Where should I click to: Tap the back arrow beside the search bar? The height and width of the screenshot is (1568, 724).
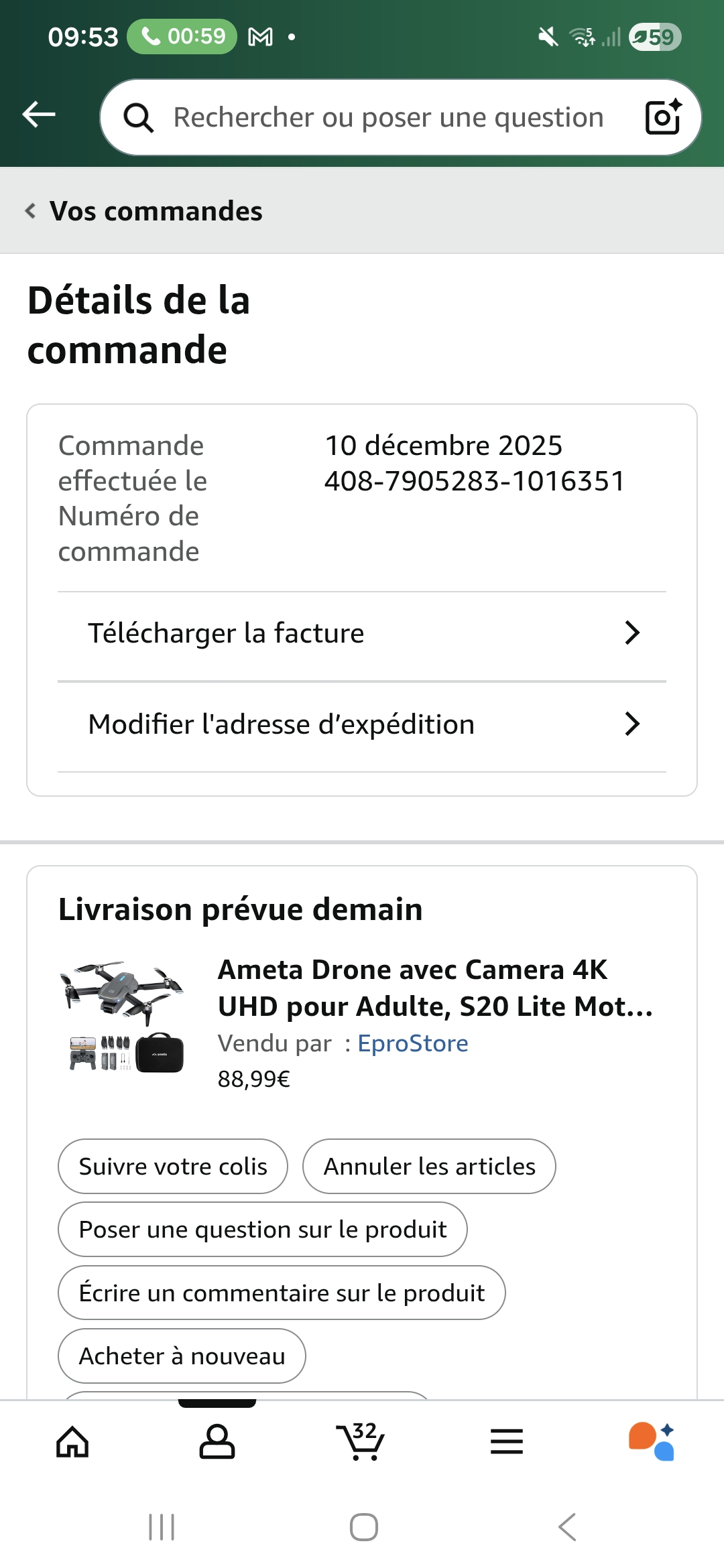(39, 115)
